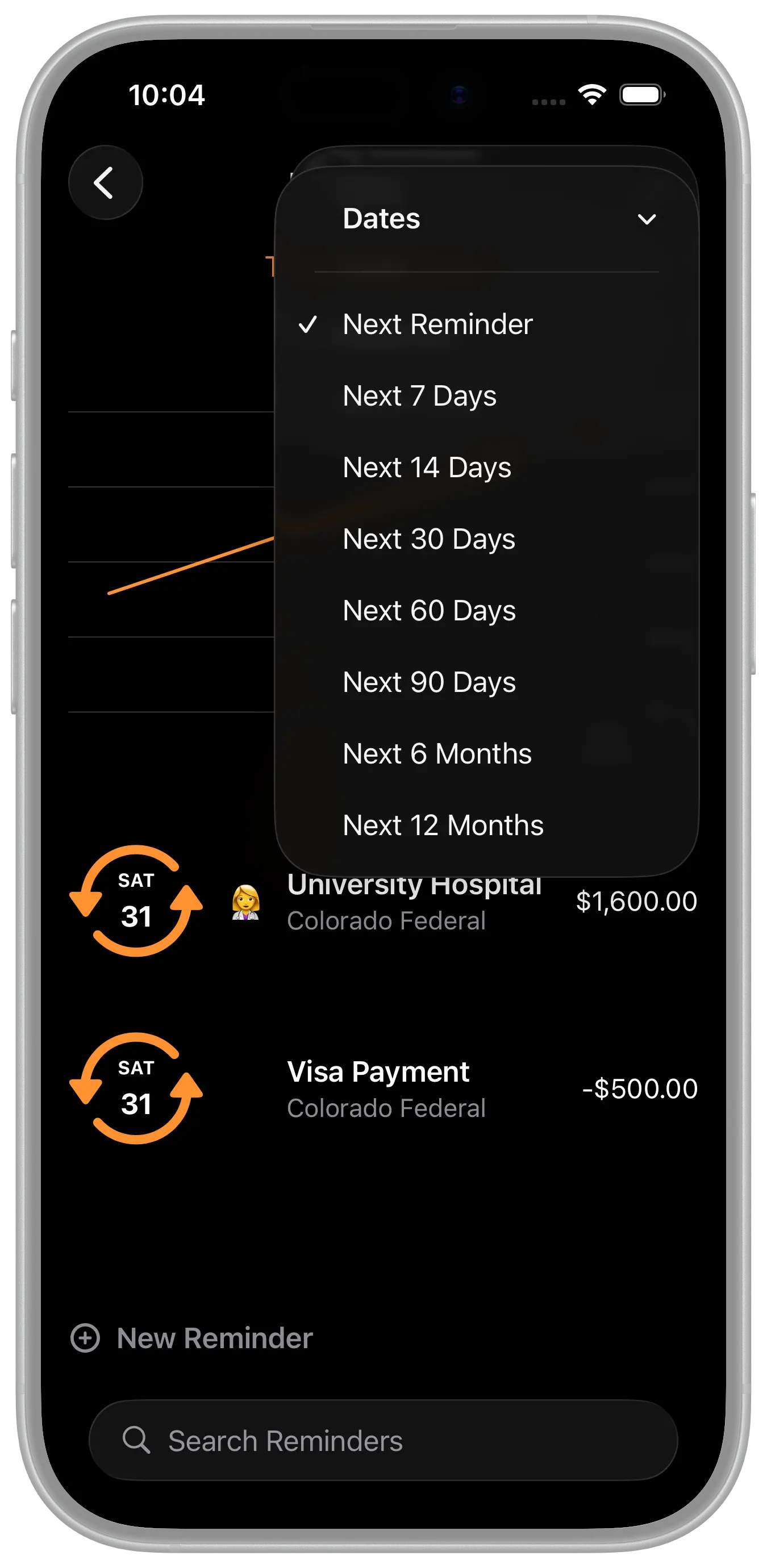Image resolution: width=767 pixels, height=1568 pixels.
Task: Select the Next 30 Days range
Action: 428,539
